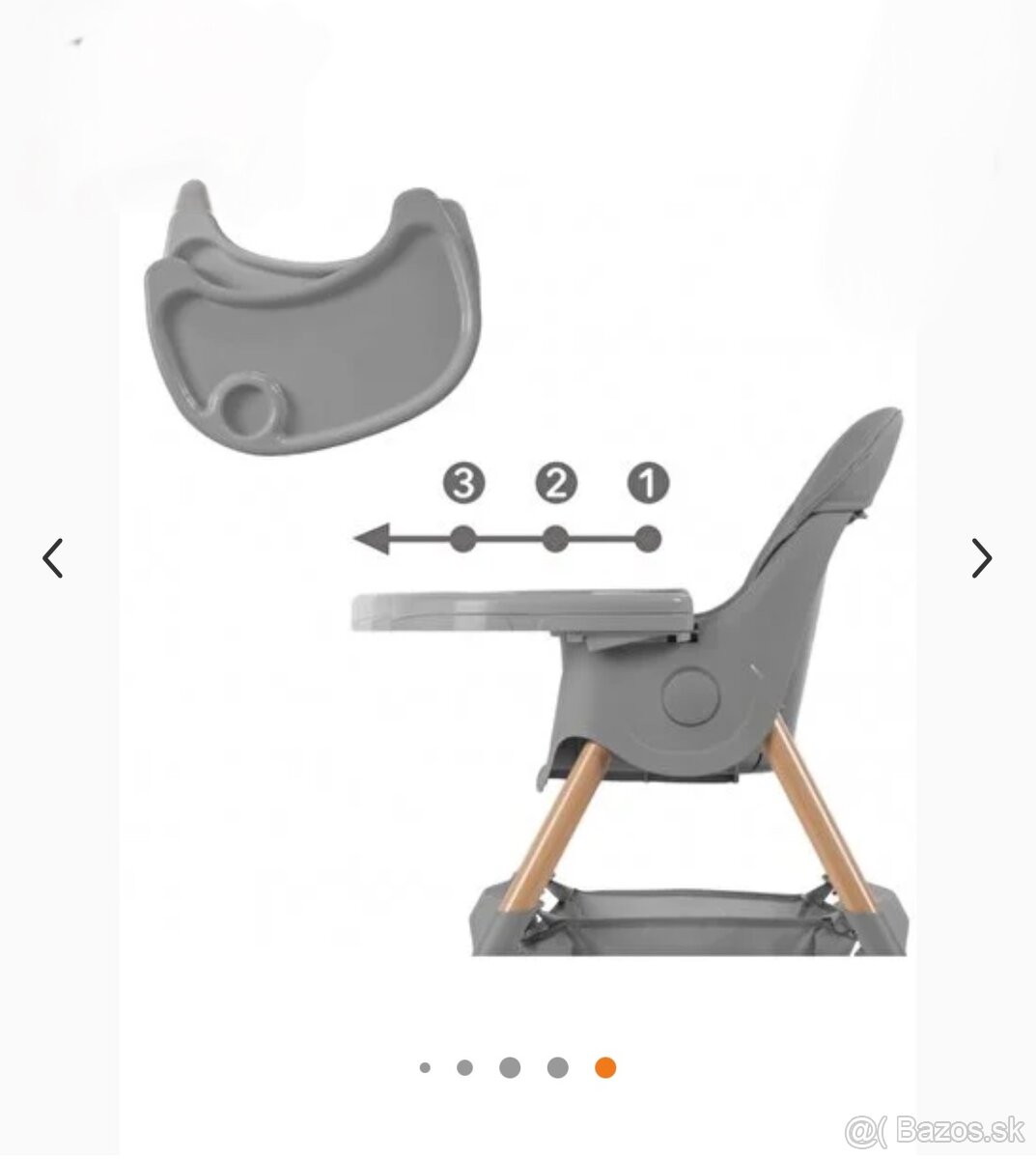Select the third carousel page dot

510,1067
